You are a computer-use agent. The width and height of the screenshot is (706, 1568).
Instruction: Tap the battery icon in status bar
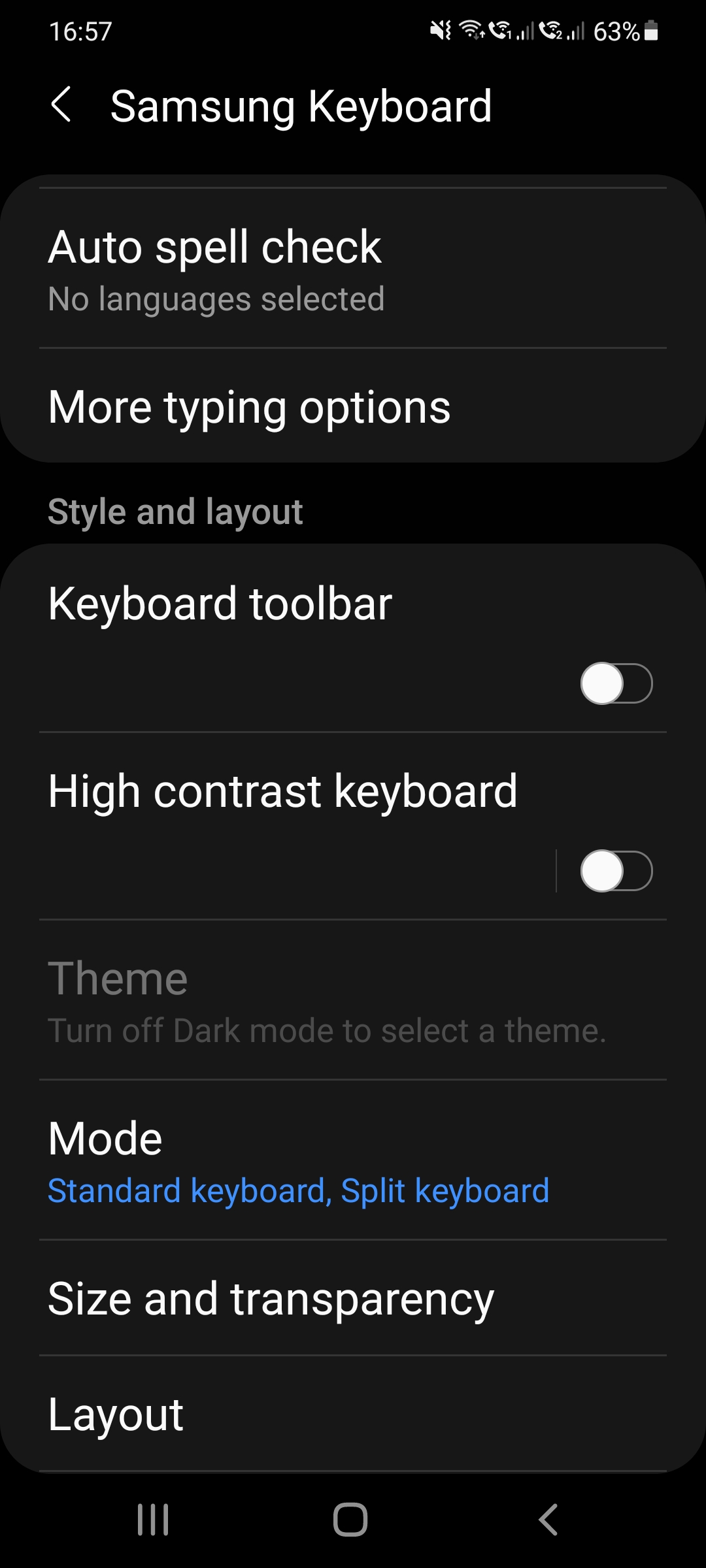point(652,31)
